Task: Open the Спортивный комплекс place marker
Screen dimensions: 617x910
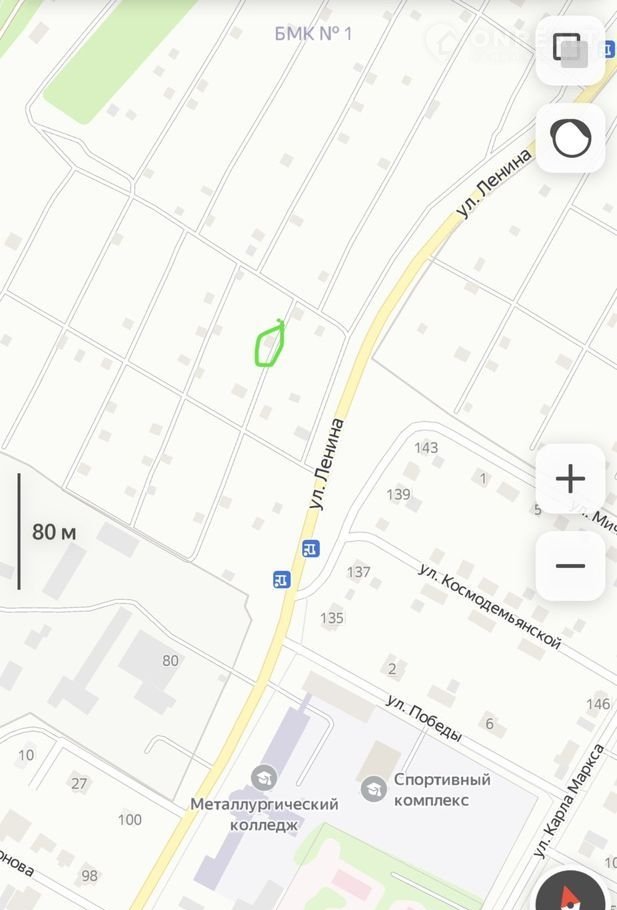Action: [x=374, y=789]
